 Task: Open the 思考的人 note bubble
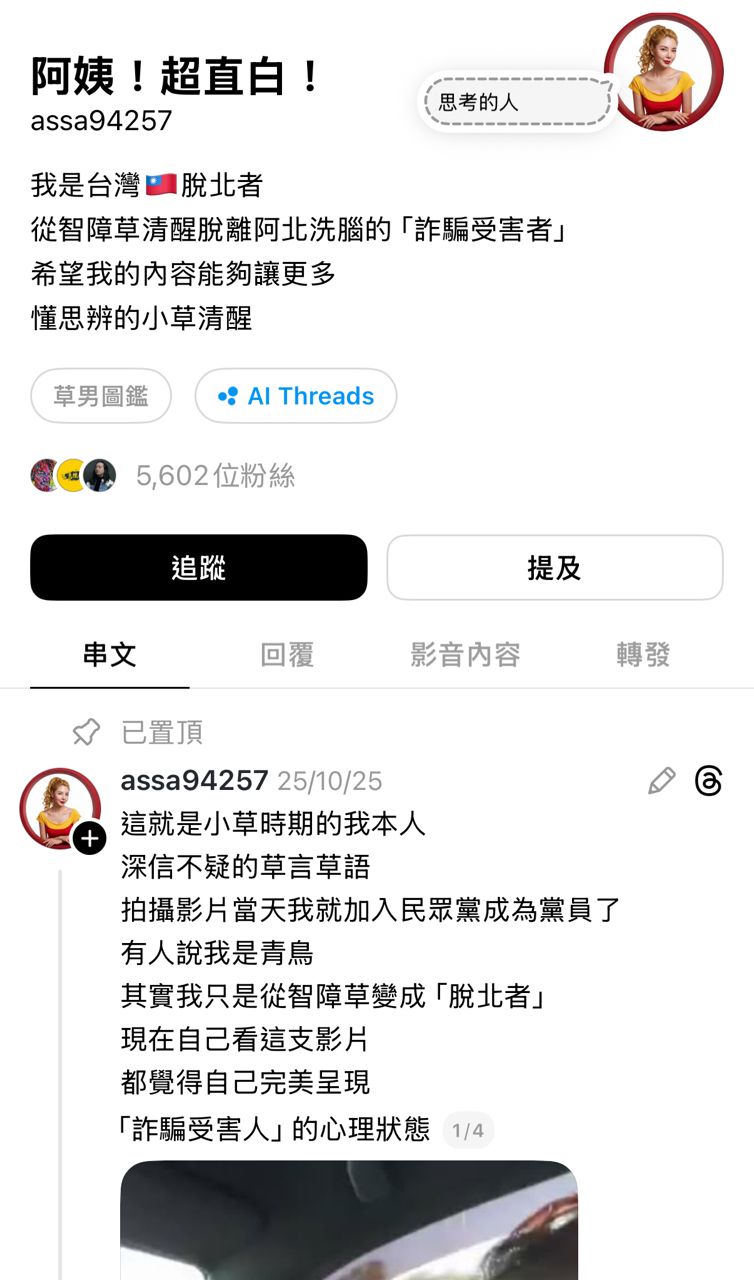point(516,102)
